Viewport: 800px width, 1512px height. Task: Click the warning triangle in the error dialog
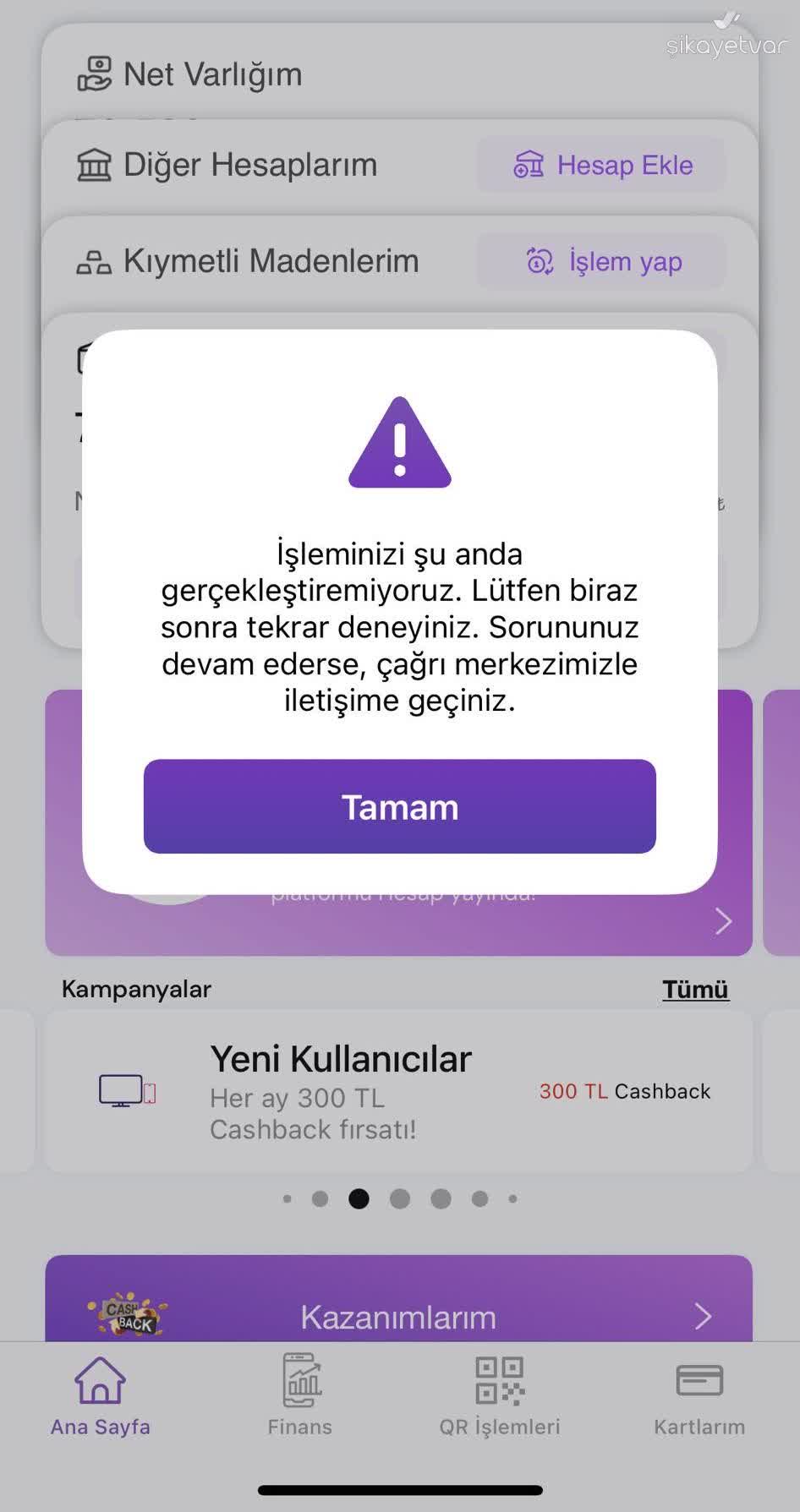tap(399, 446)
